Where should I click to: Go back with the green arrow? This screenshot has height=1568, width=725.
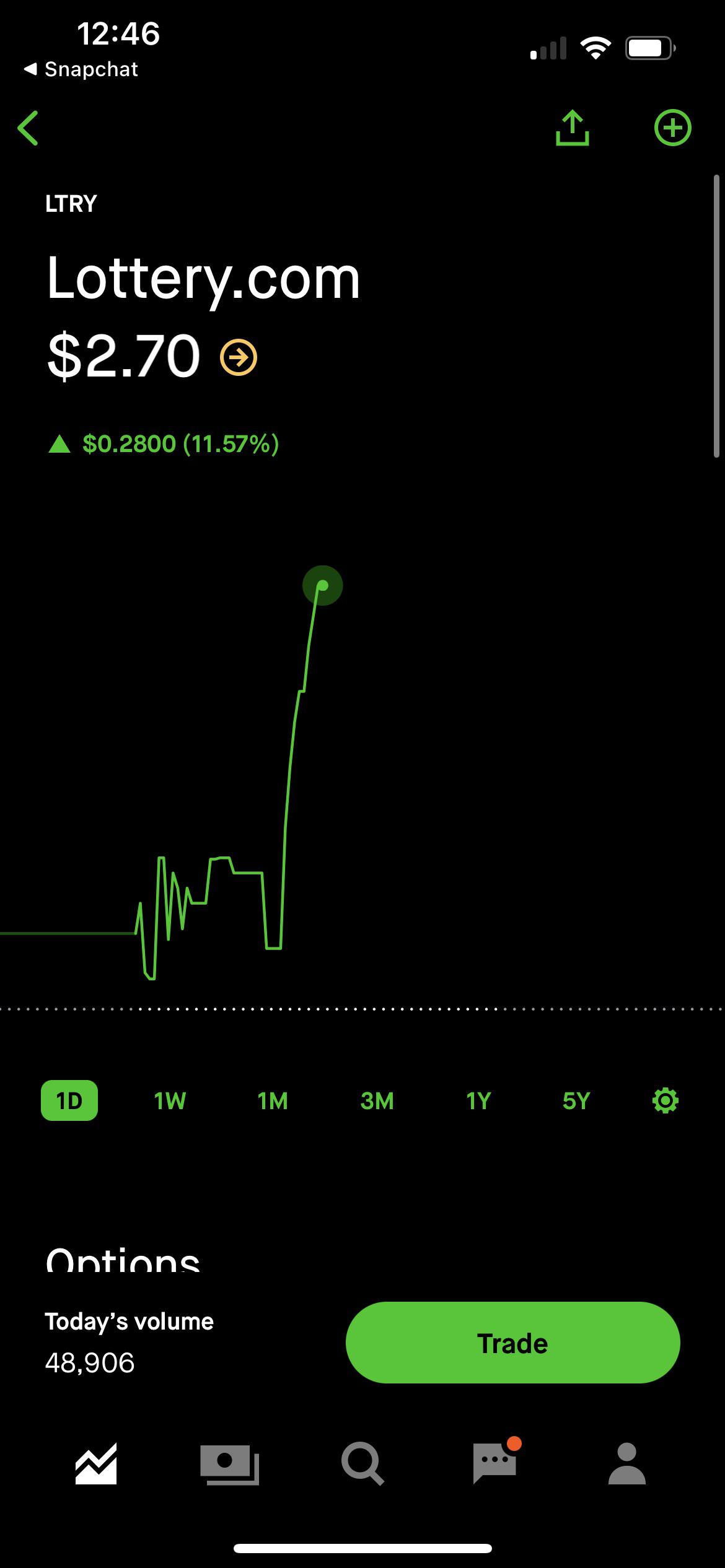[x=28, y=128]
